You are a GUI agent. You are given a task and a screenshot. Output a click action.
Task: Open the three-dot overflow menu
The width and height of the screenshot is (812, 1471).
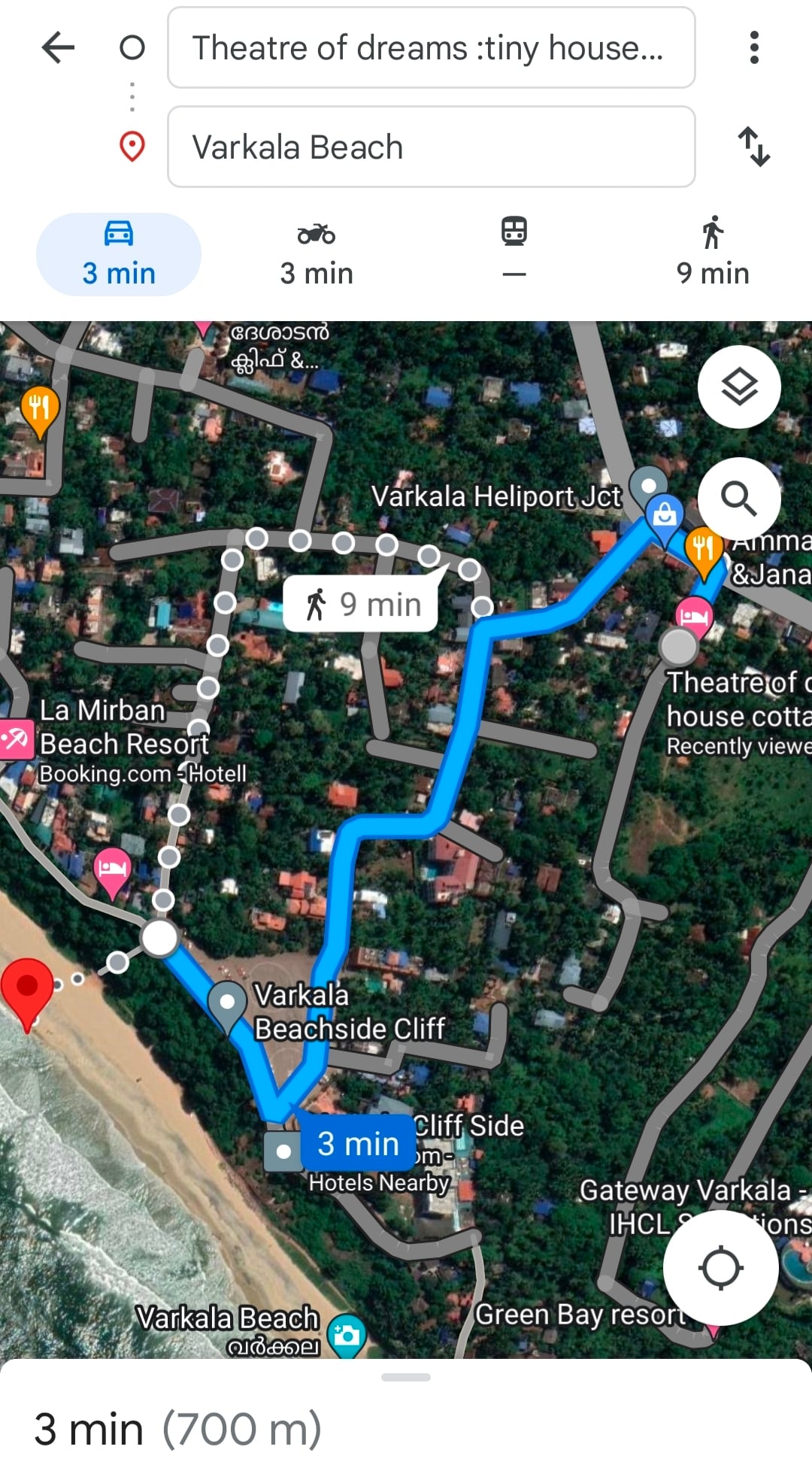tap(754, 47)
